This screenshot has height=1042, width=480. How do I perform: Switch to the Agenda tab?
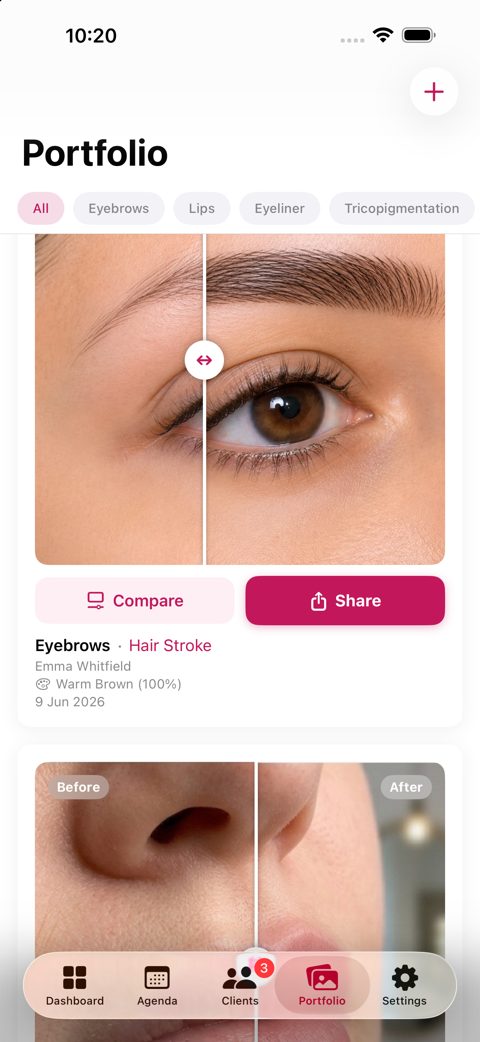click(157, 986)
